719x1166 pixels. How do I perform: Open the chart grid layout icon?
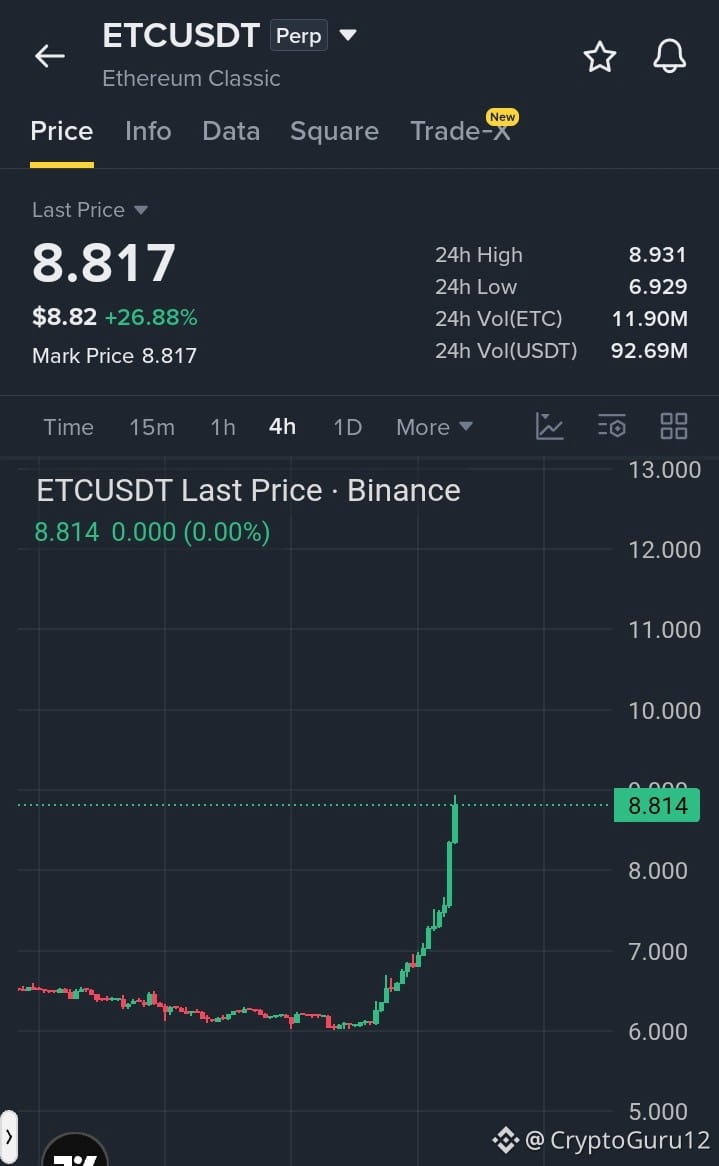[x=674, y=426]
